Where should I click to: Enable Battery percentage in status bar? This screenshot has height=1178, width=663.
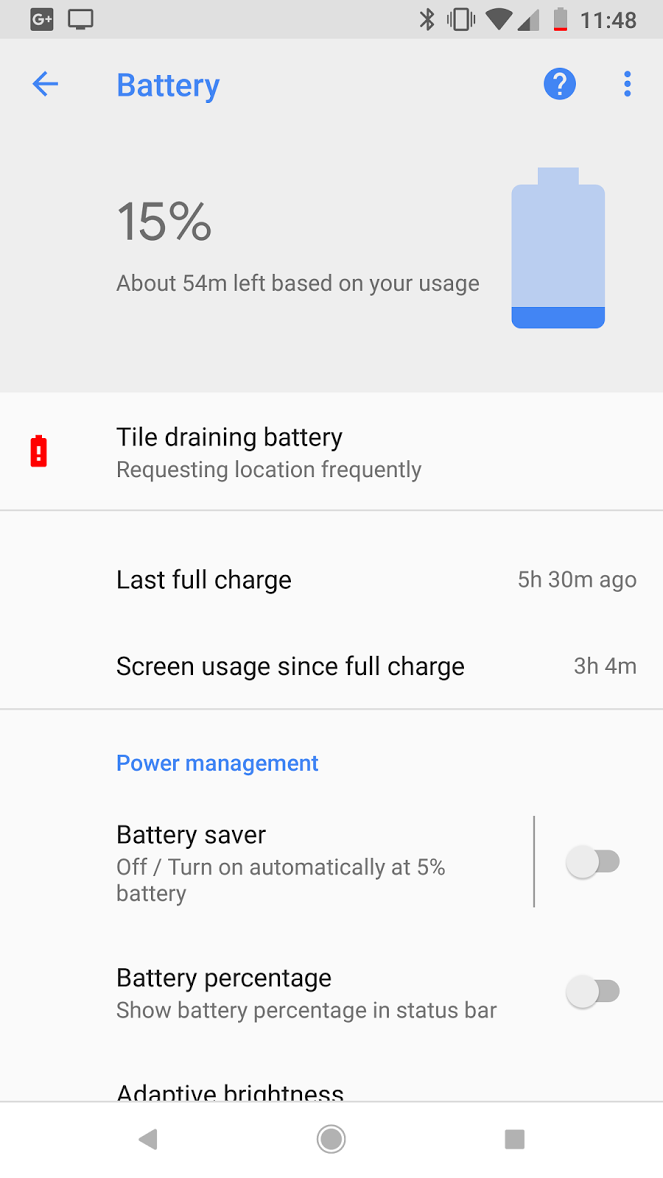pos(594,992)
